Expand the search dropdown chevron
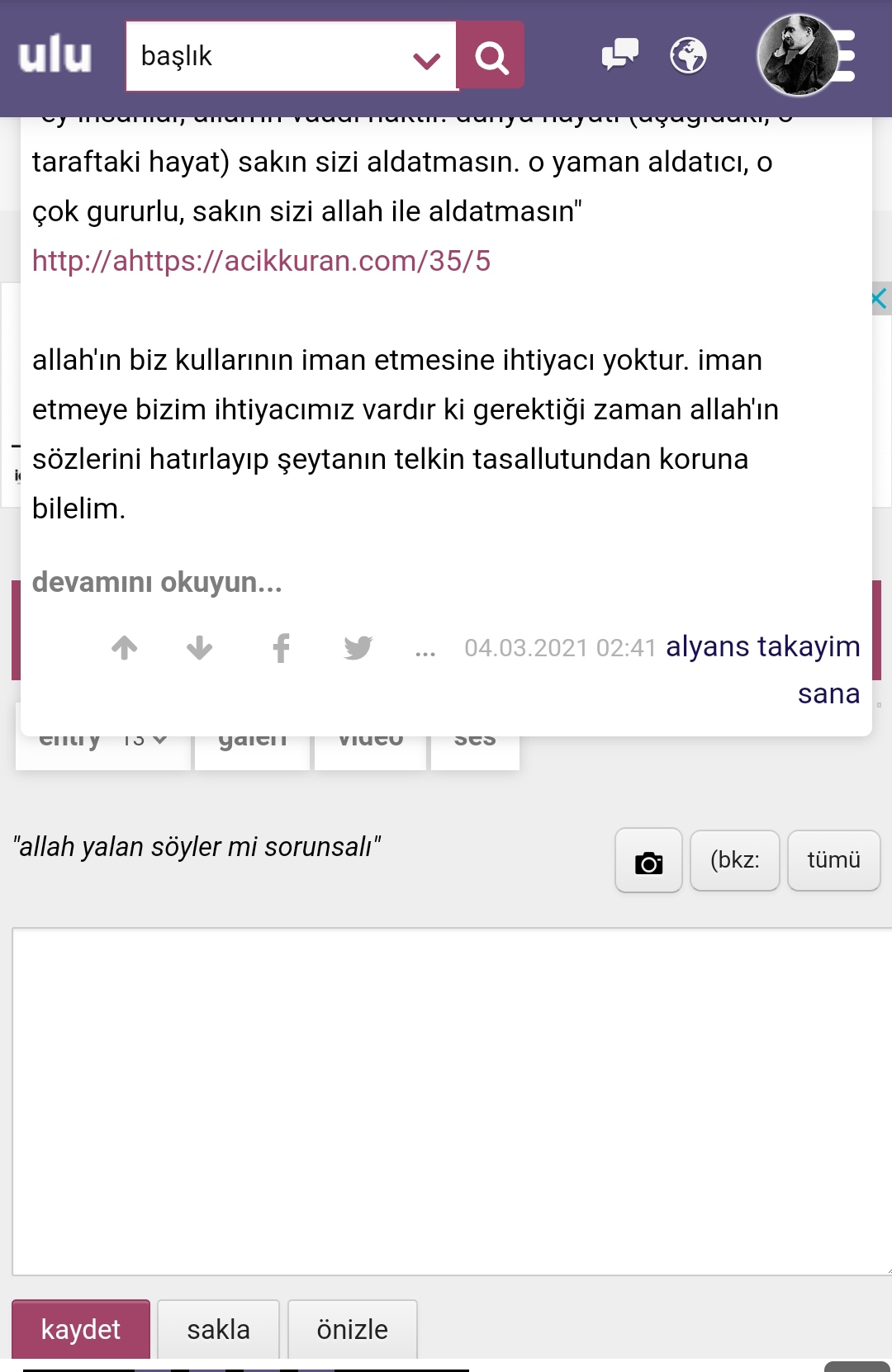This screenshot has width=892, height=1372. pos(426,59)
